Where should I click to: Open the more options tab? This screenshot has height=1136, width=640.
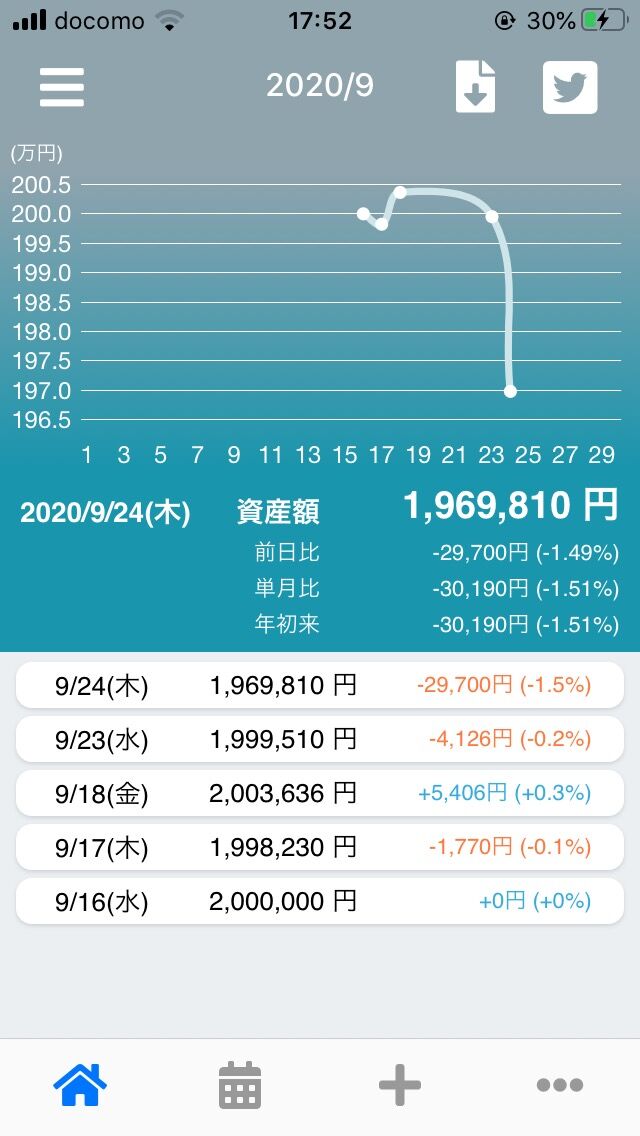tap(559, 1085)
